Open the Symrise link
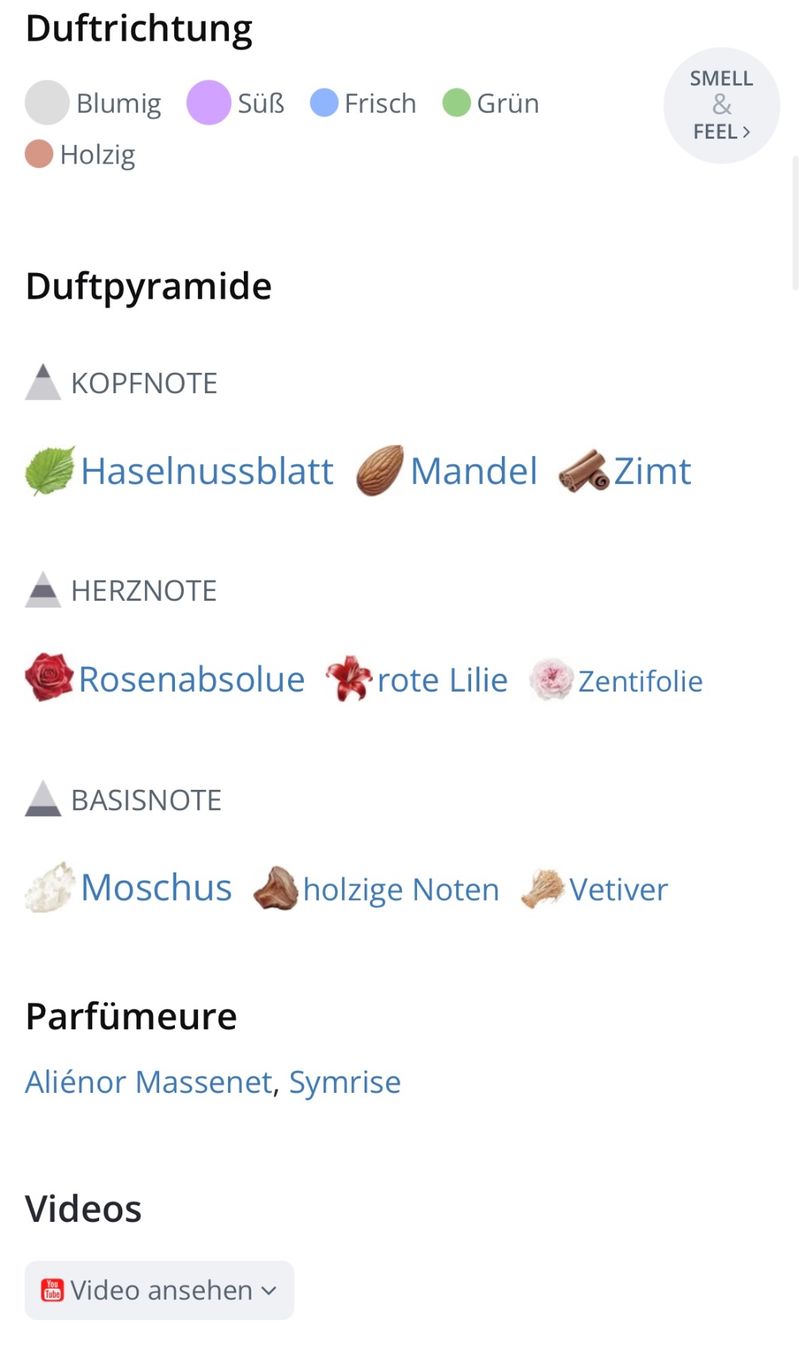Screen dimensions: 804x1350 point(345,1082)
